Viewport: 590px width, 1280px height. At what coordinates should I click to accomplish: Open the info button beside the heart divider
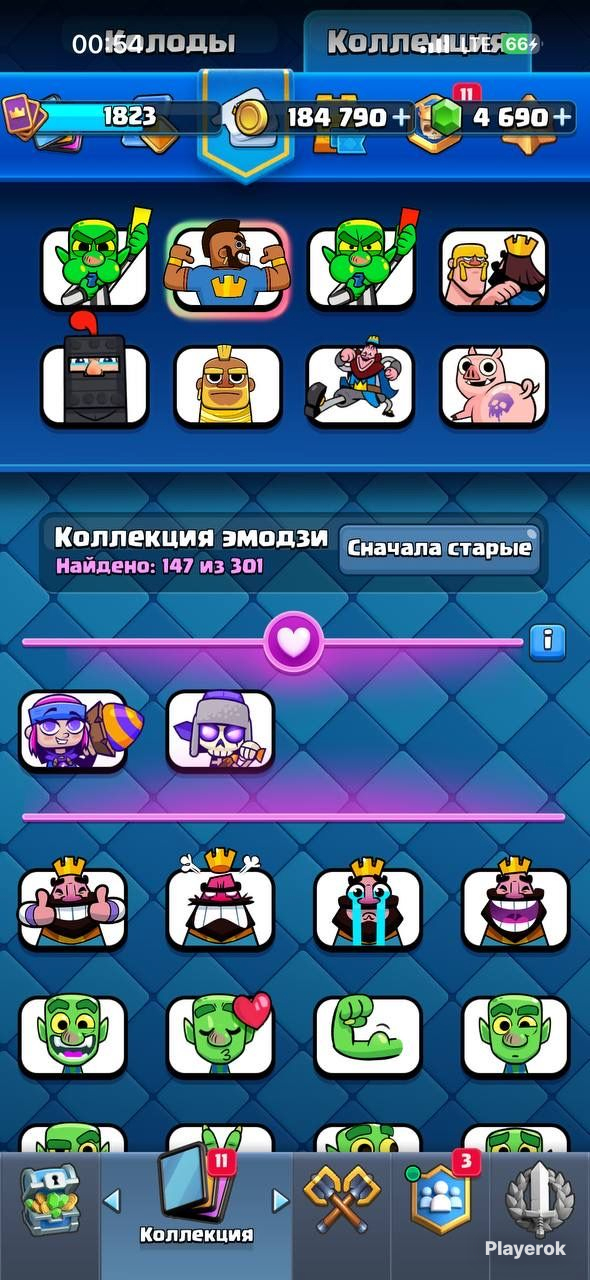pos(547,641)
